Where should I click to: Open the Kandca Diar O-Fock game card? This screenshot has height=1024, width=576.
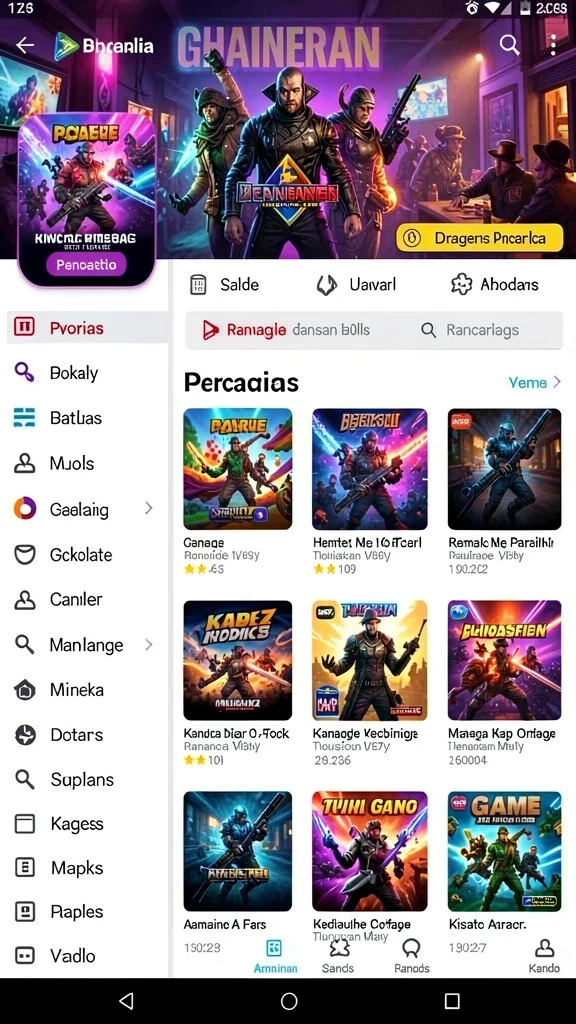click(x=238, y=683)
